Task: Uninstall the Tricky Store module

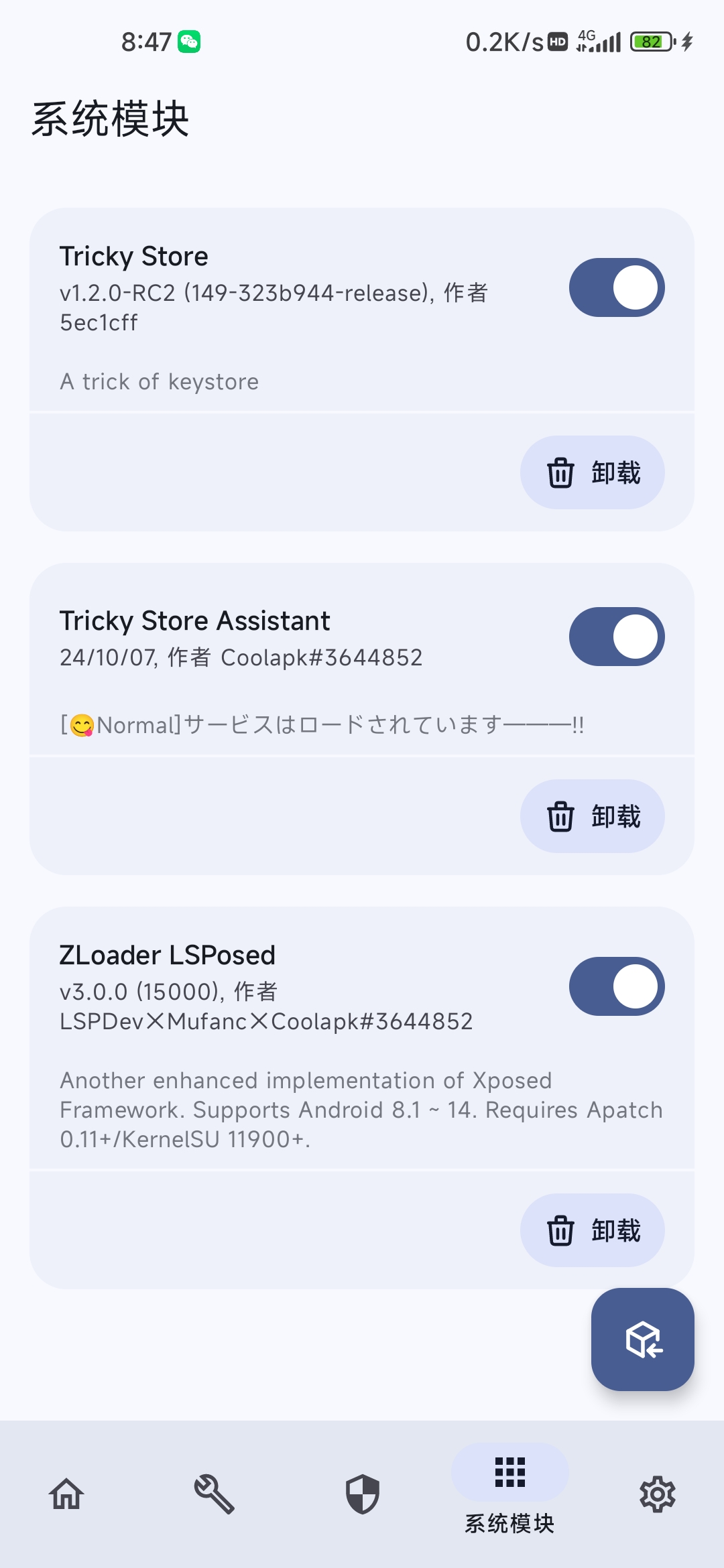Action: pos(593,472)
